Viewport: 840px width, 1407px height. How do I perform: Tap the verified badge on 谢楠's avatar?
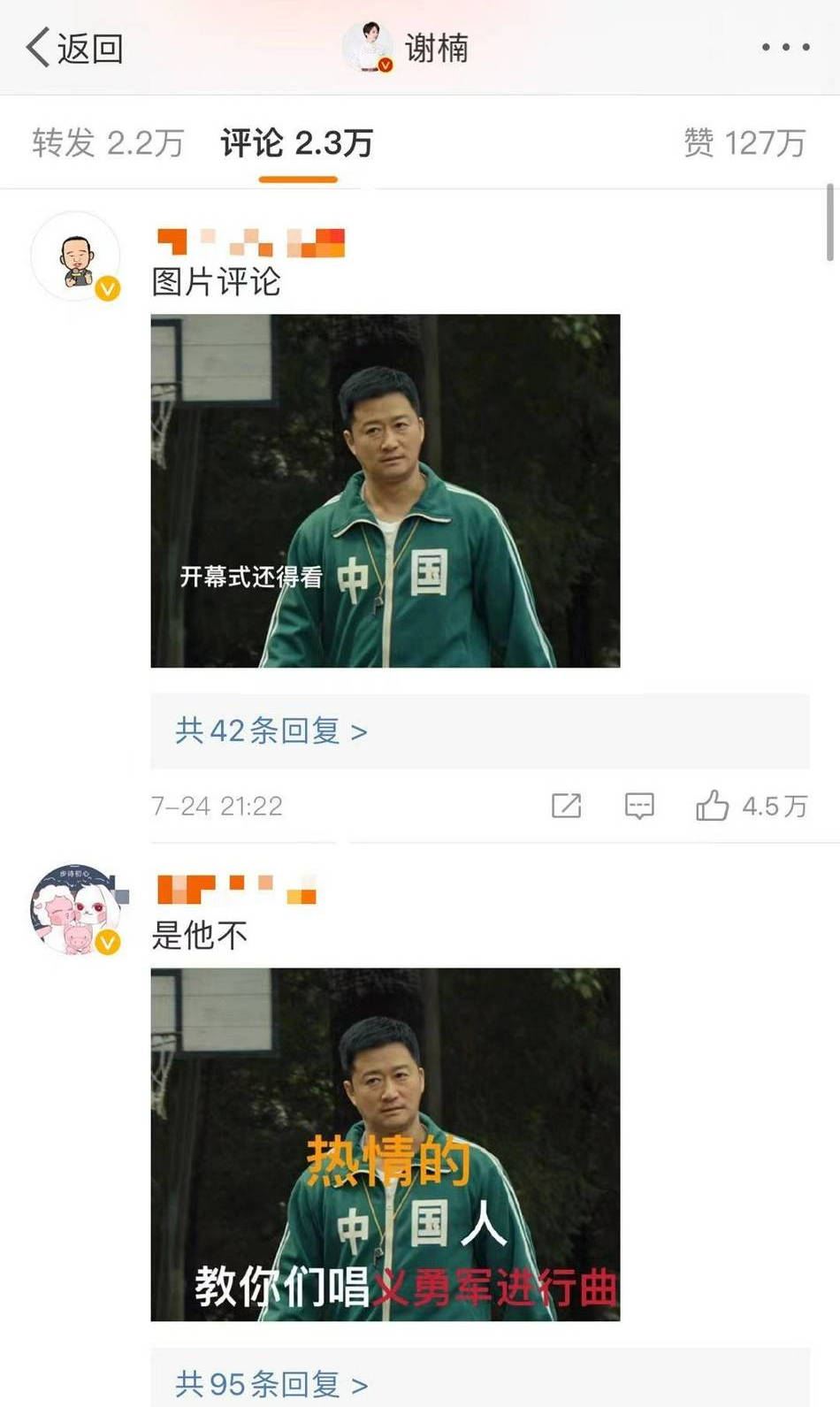coord(386,64)
